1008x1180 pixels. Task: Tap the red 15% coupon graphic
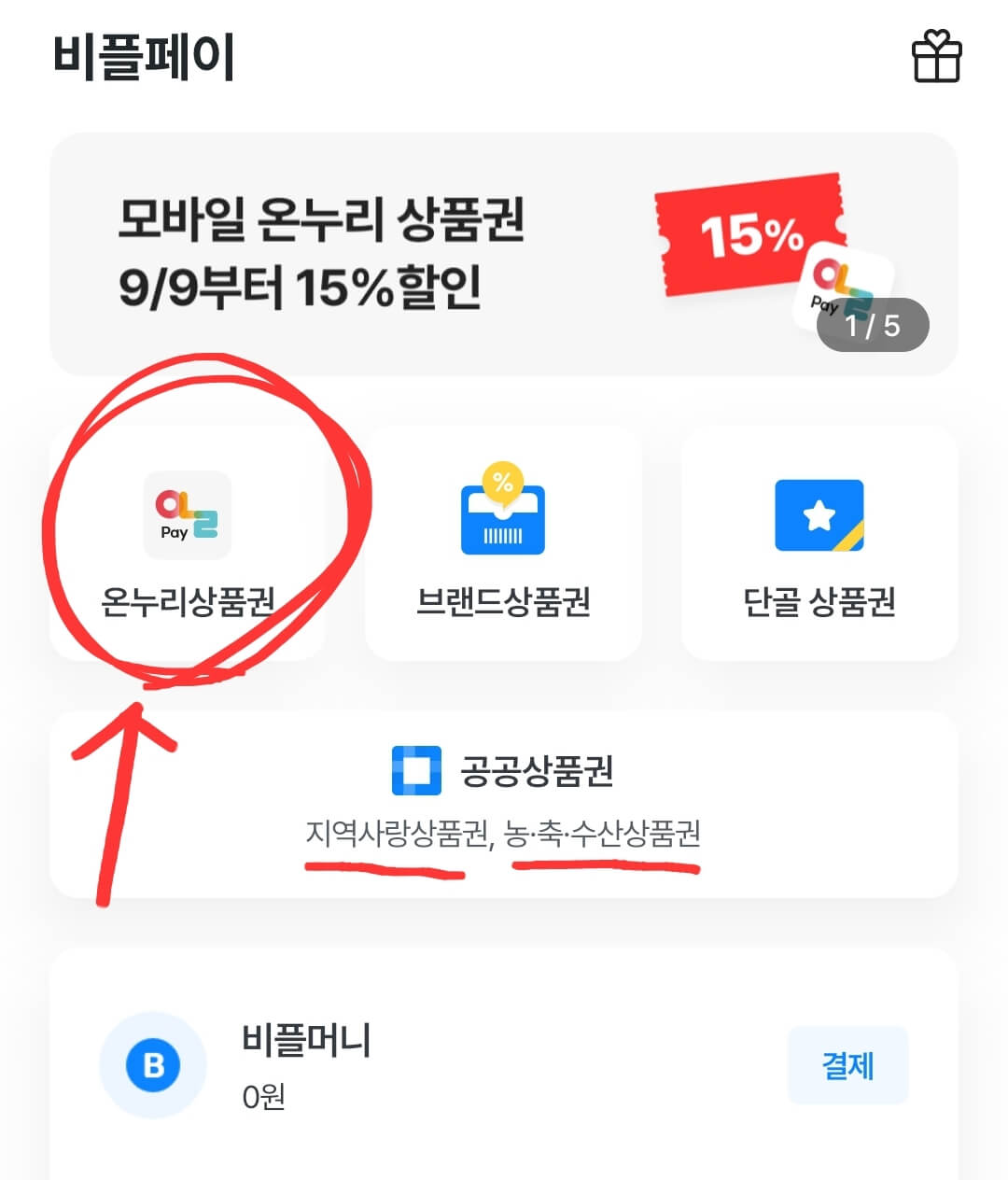[x=747, y=233]
